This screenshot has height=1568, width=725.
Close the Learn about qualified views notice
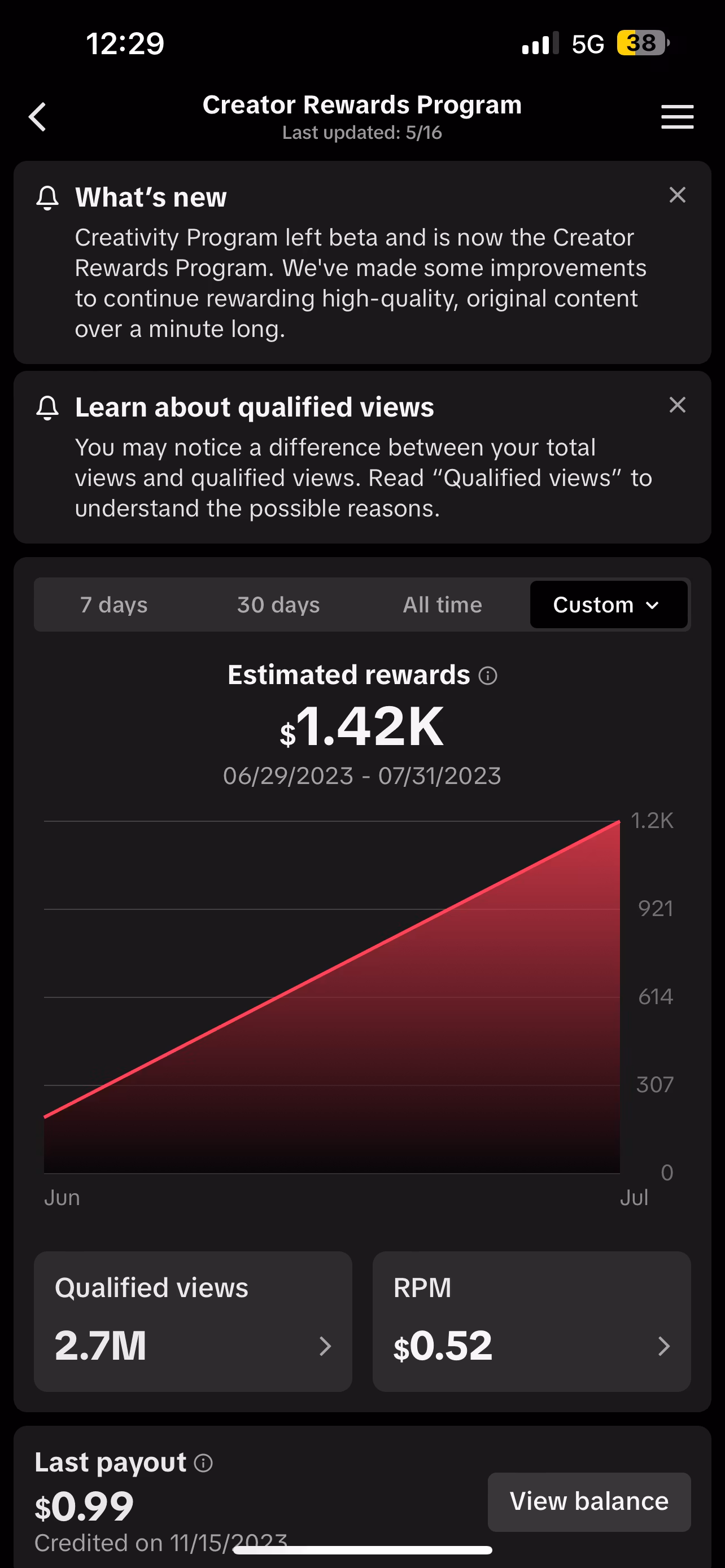(677, 405)
